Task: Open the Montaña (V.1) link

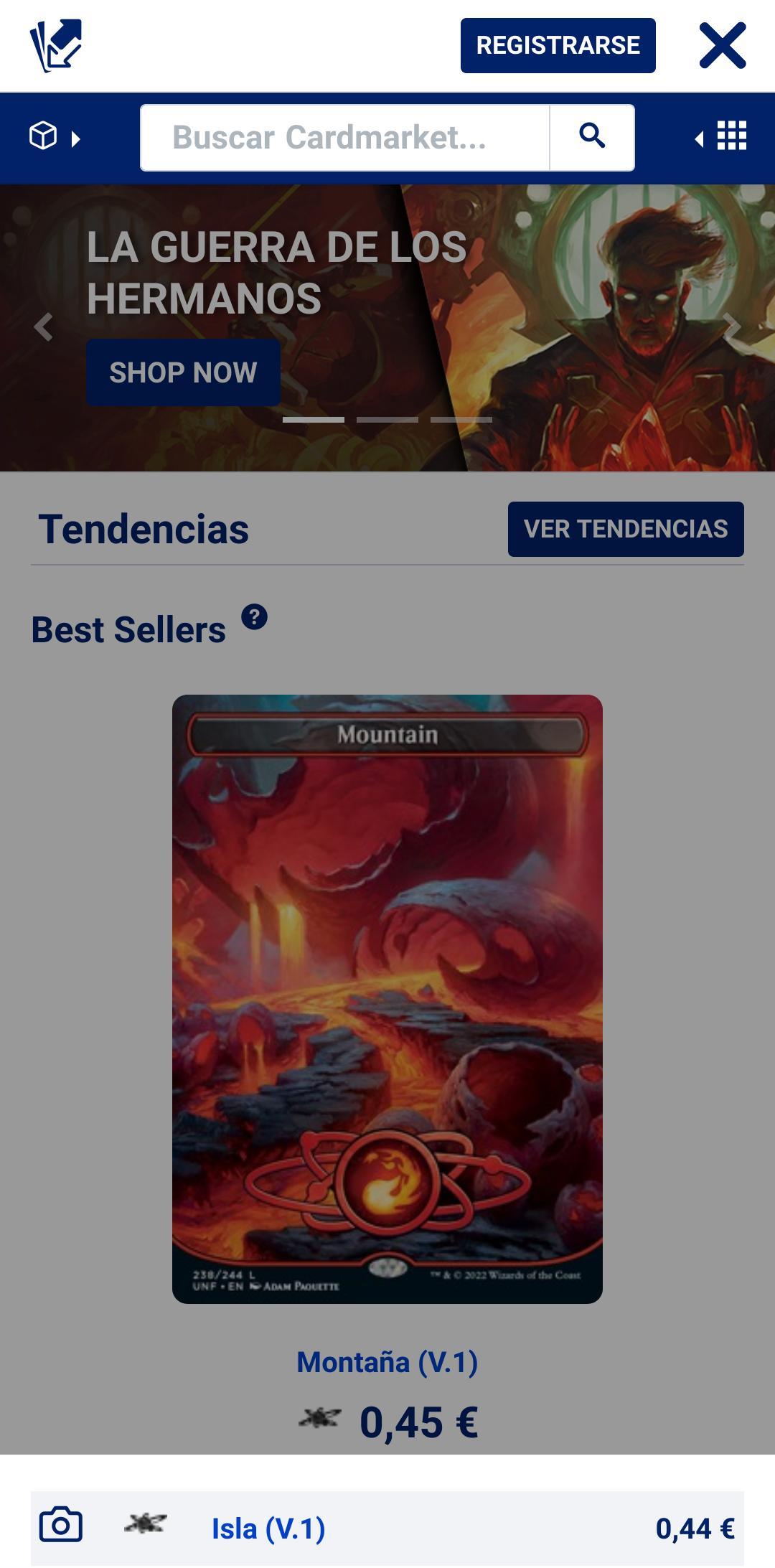Action: coord(387,1363)
